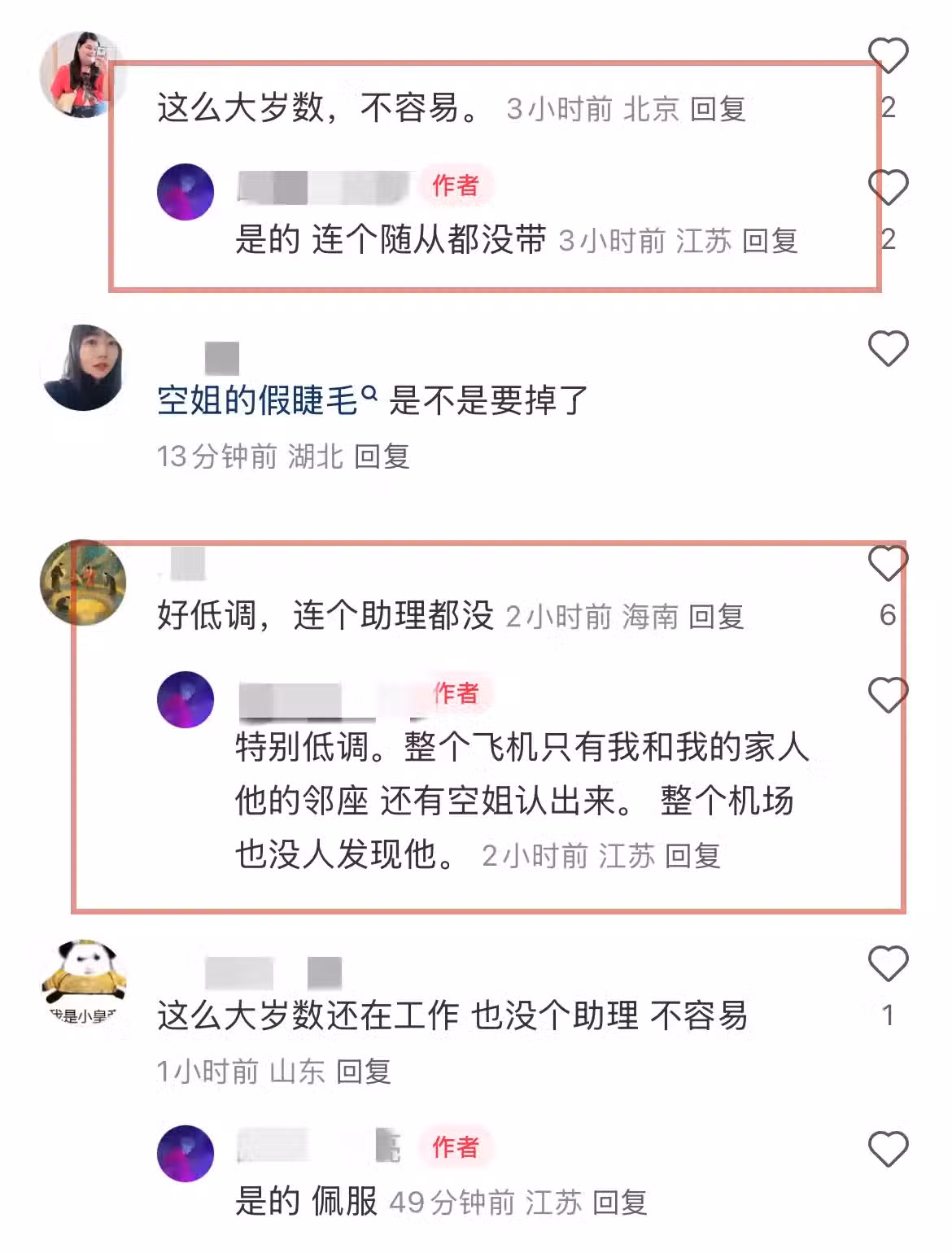
Task: Reply to the Shandong comment from 1小时前
Action: point(364,1071)
